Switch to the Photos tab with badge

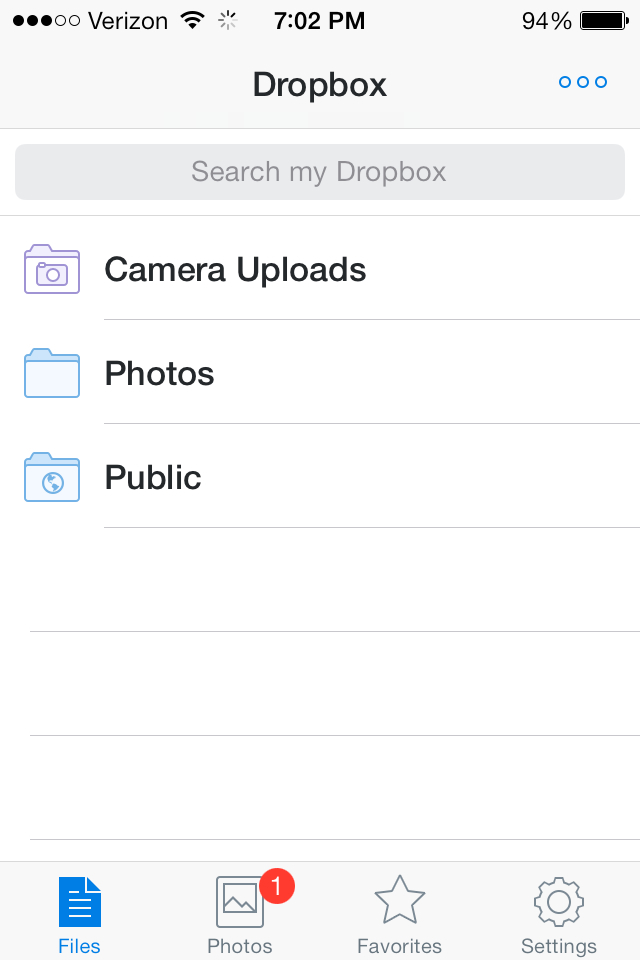coord(240,913)
